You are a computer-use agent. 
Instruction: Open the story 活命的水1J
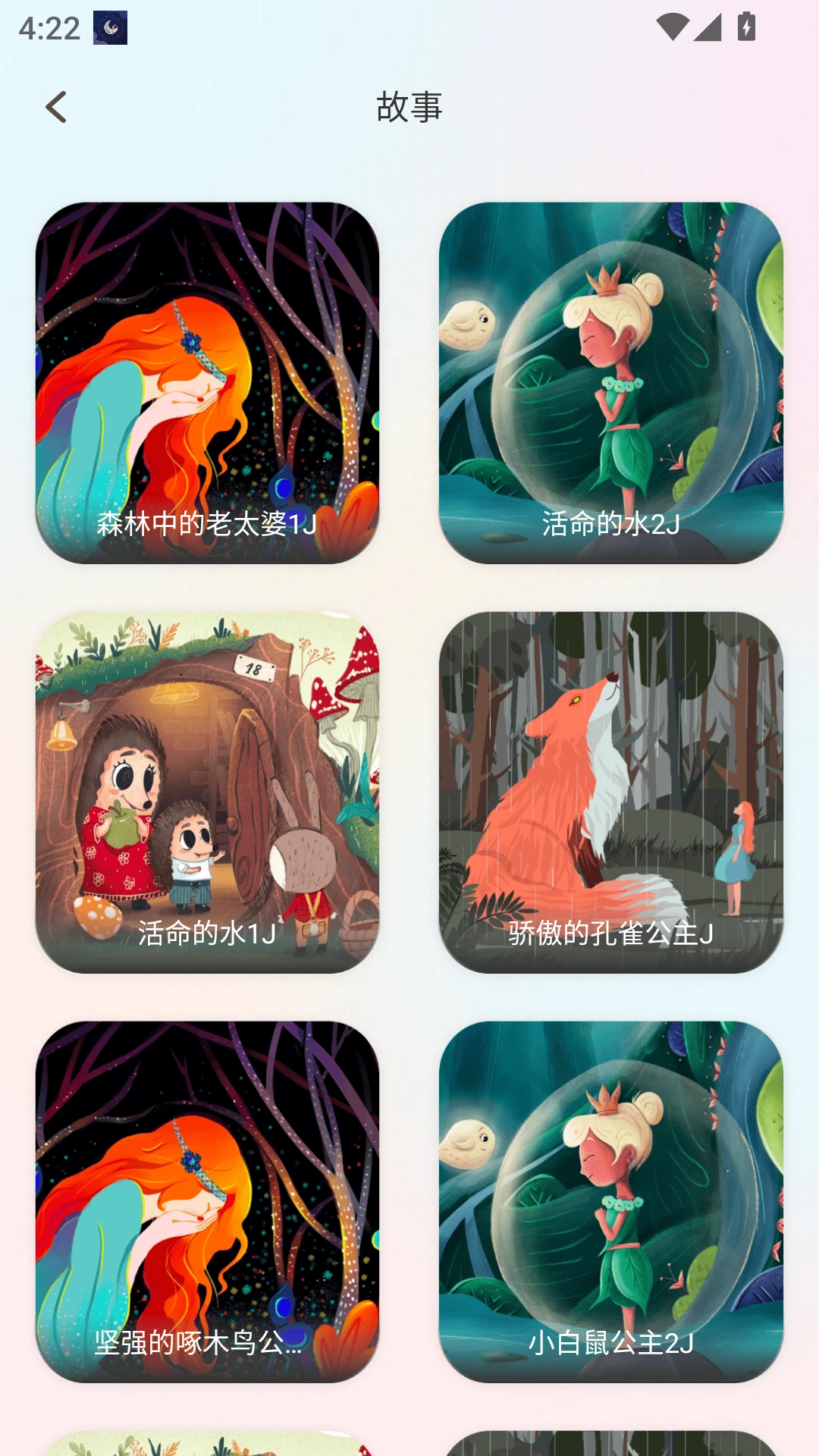click(x=207, y=792)
